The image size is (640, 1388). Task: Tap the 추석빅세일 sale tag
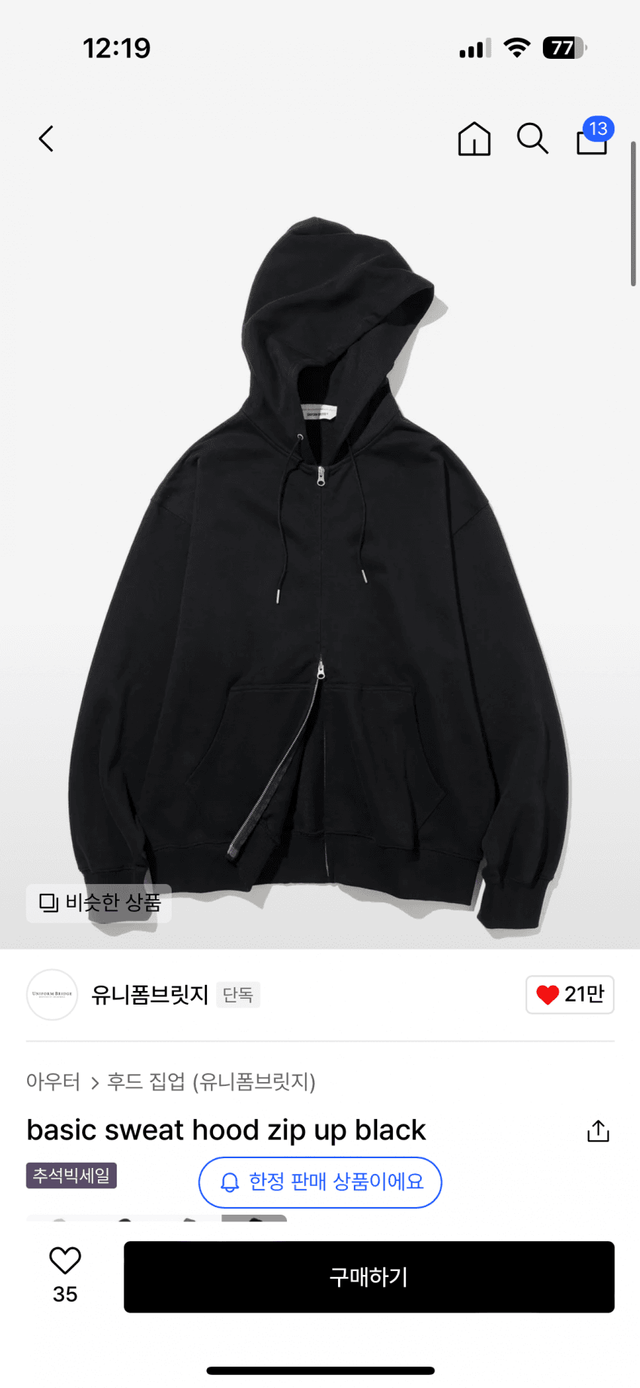pos(71,1175)
